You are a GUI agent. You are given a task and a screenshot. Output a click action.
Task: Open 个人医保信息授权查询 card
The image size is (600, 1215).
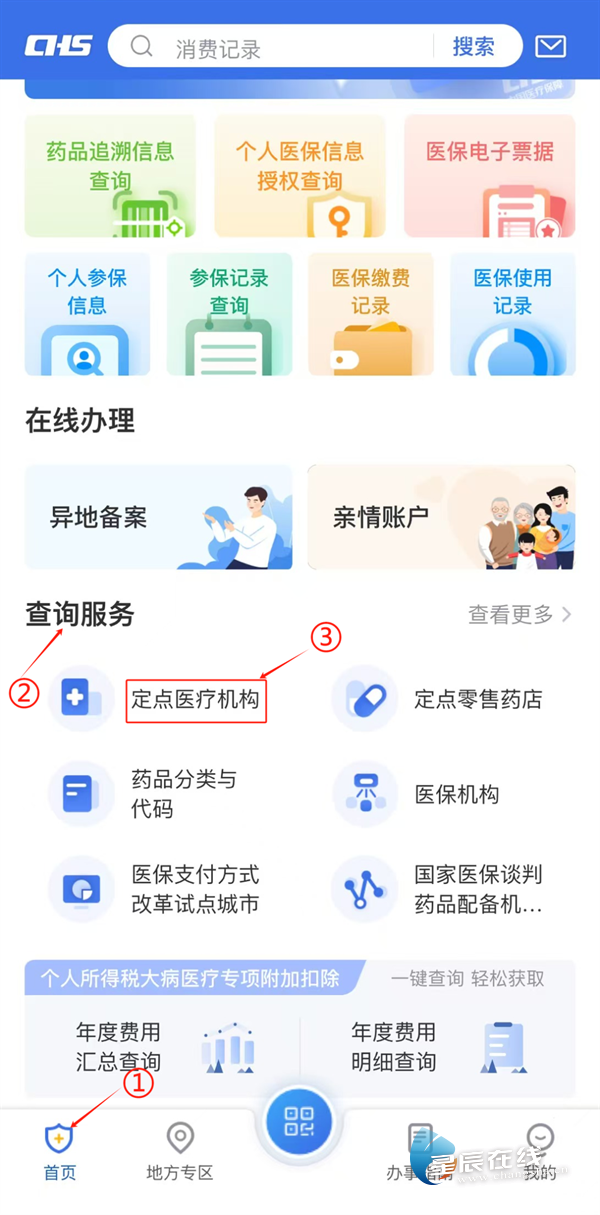point(300,176)
